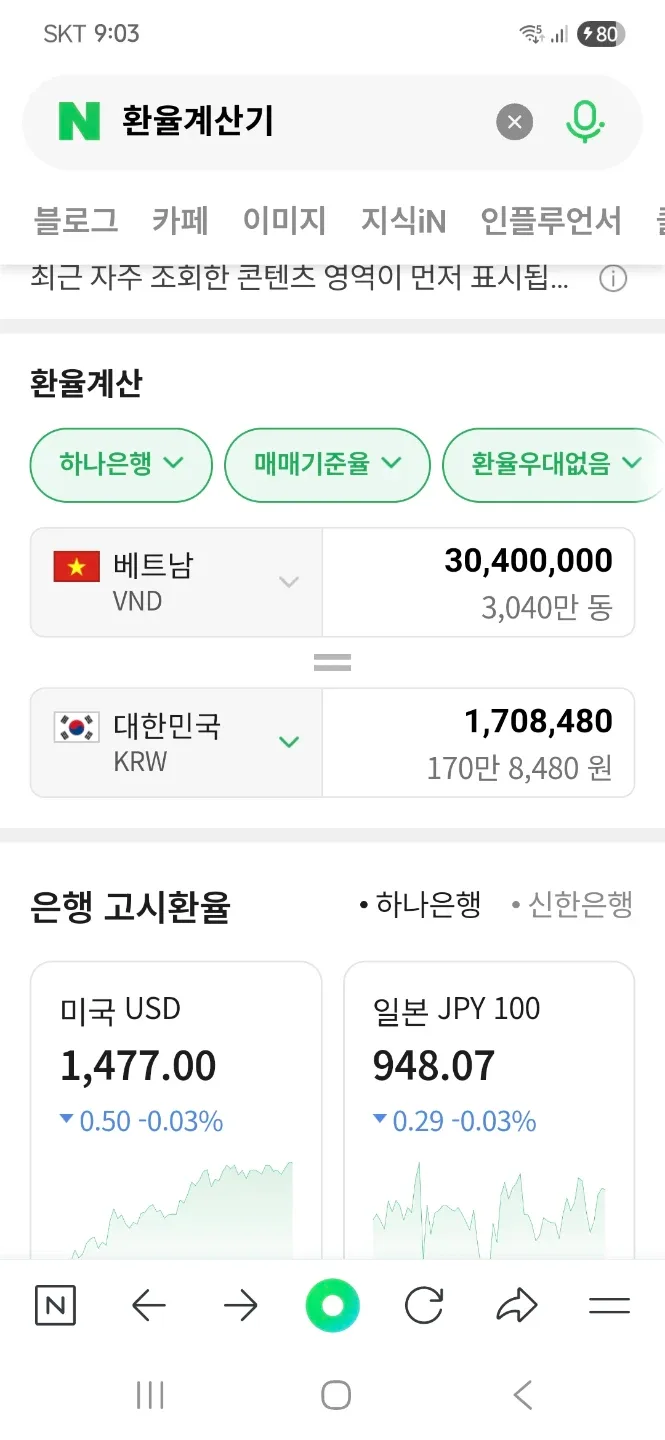Switch to the 인플루언서 tab
665x1440 pixels.
point(551,221)
